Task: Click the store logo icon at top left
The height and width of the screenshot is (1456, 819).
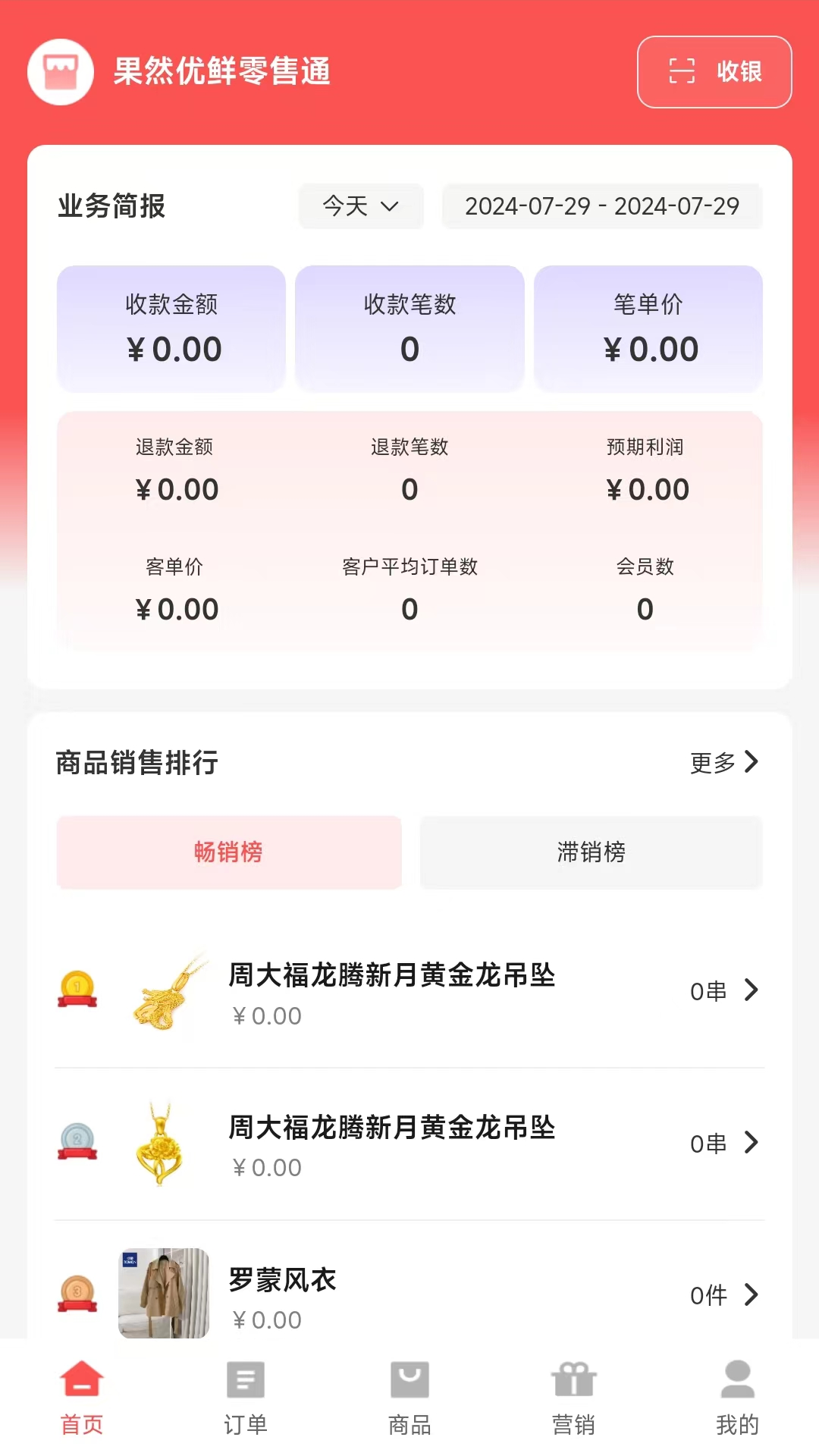Action: tap(62, 72)
